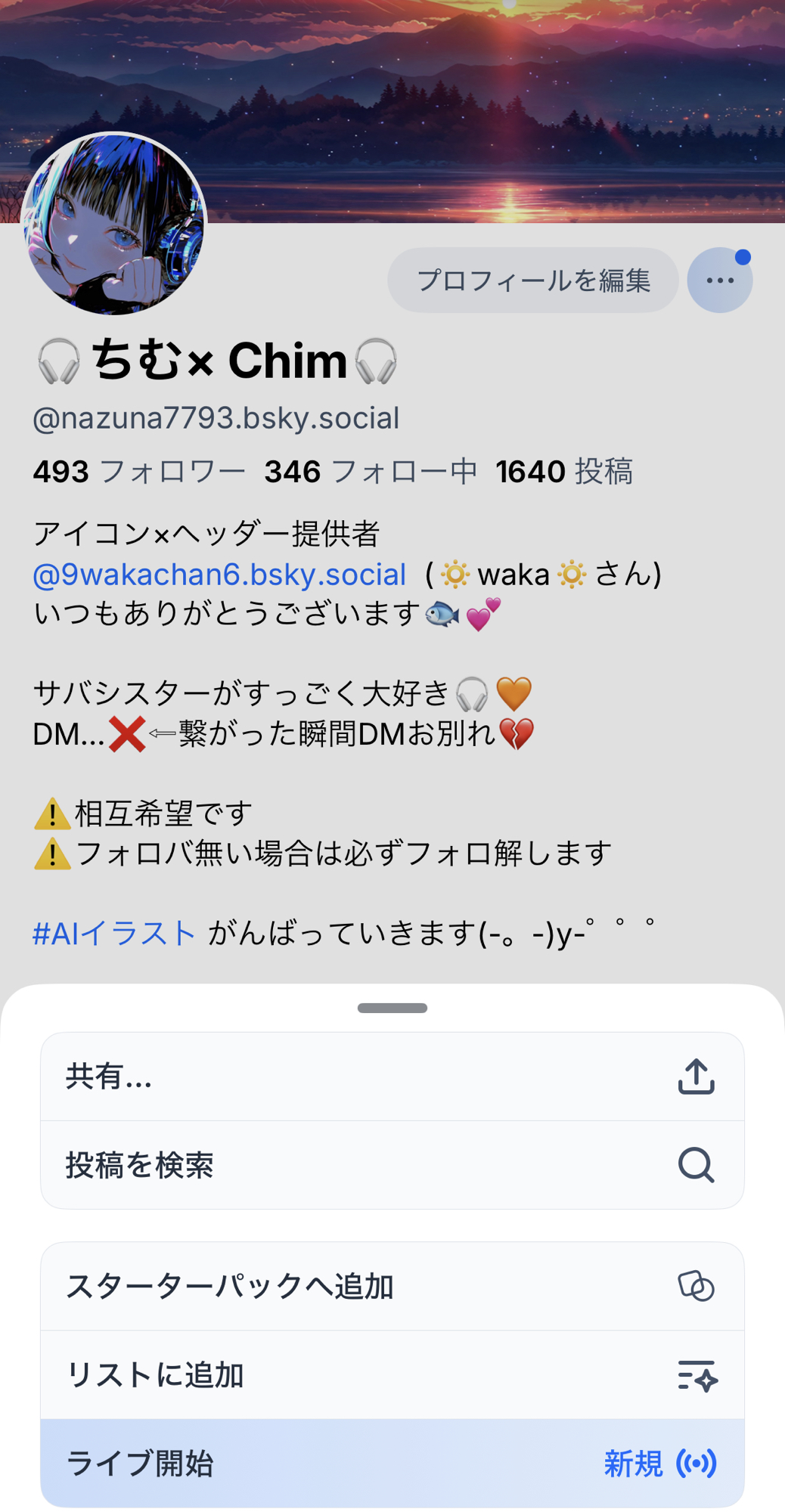The image size is (785, 1512).
Task: Tap the プロフィールを編集 button
Action: click(x=532, y=280)
